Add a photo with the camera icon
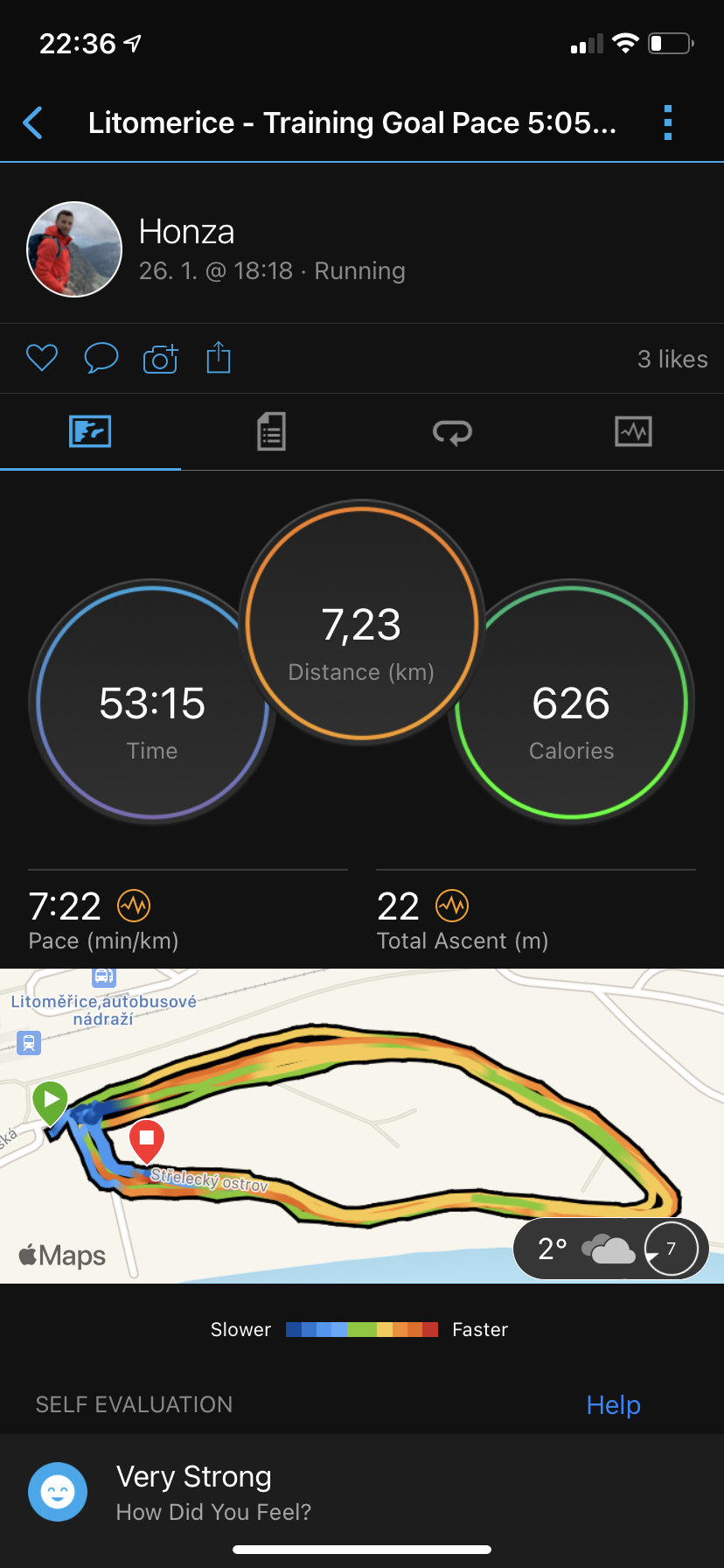724x1568 pixels. [x=160, y=358]
